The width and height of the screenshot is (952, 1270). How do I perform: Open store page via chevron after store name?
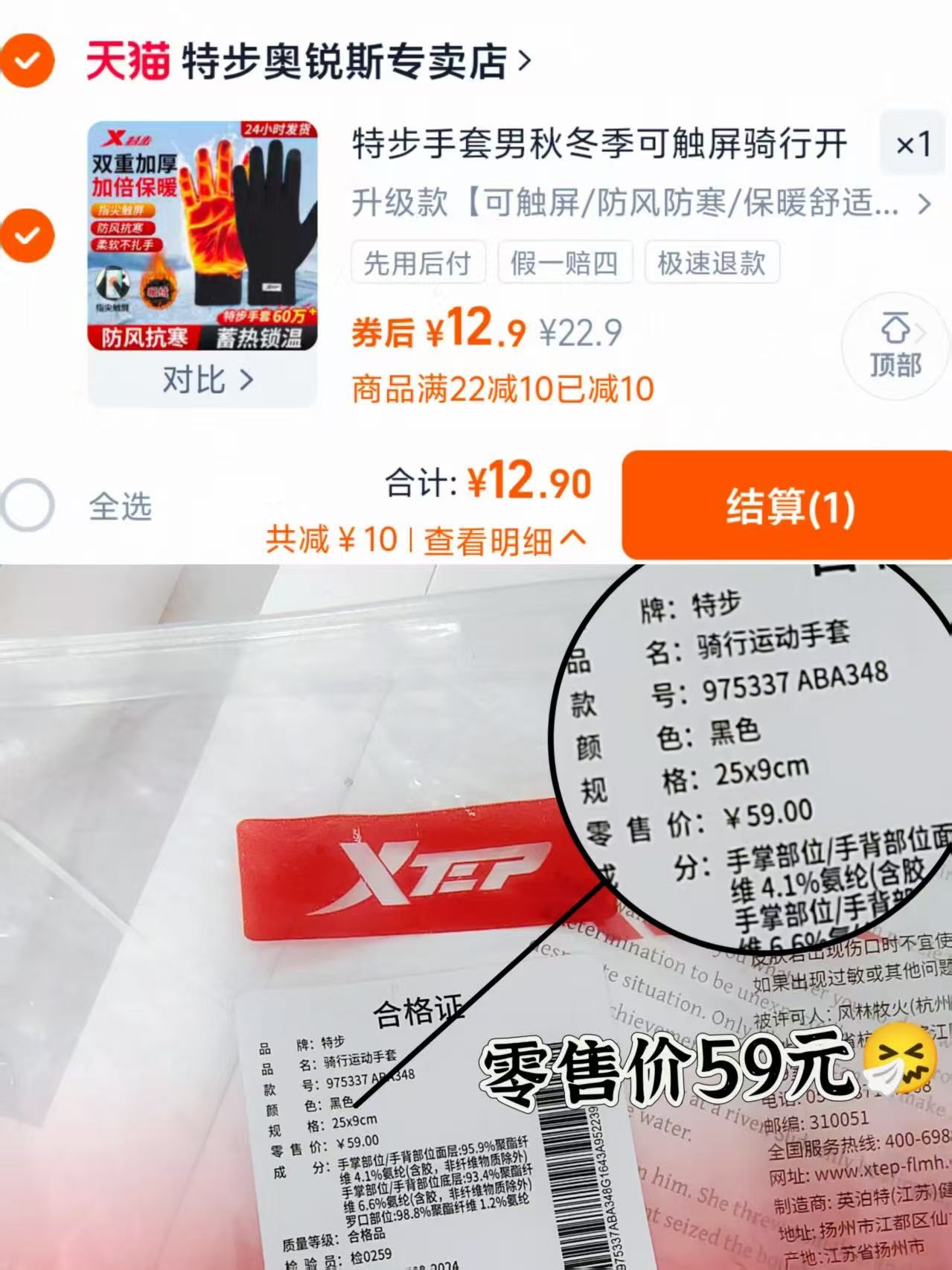pos(523,63)
